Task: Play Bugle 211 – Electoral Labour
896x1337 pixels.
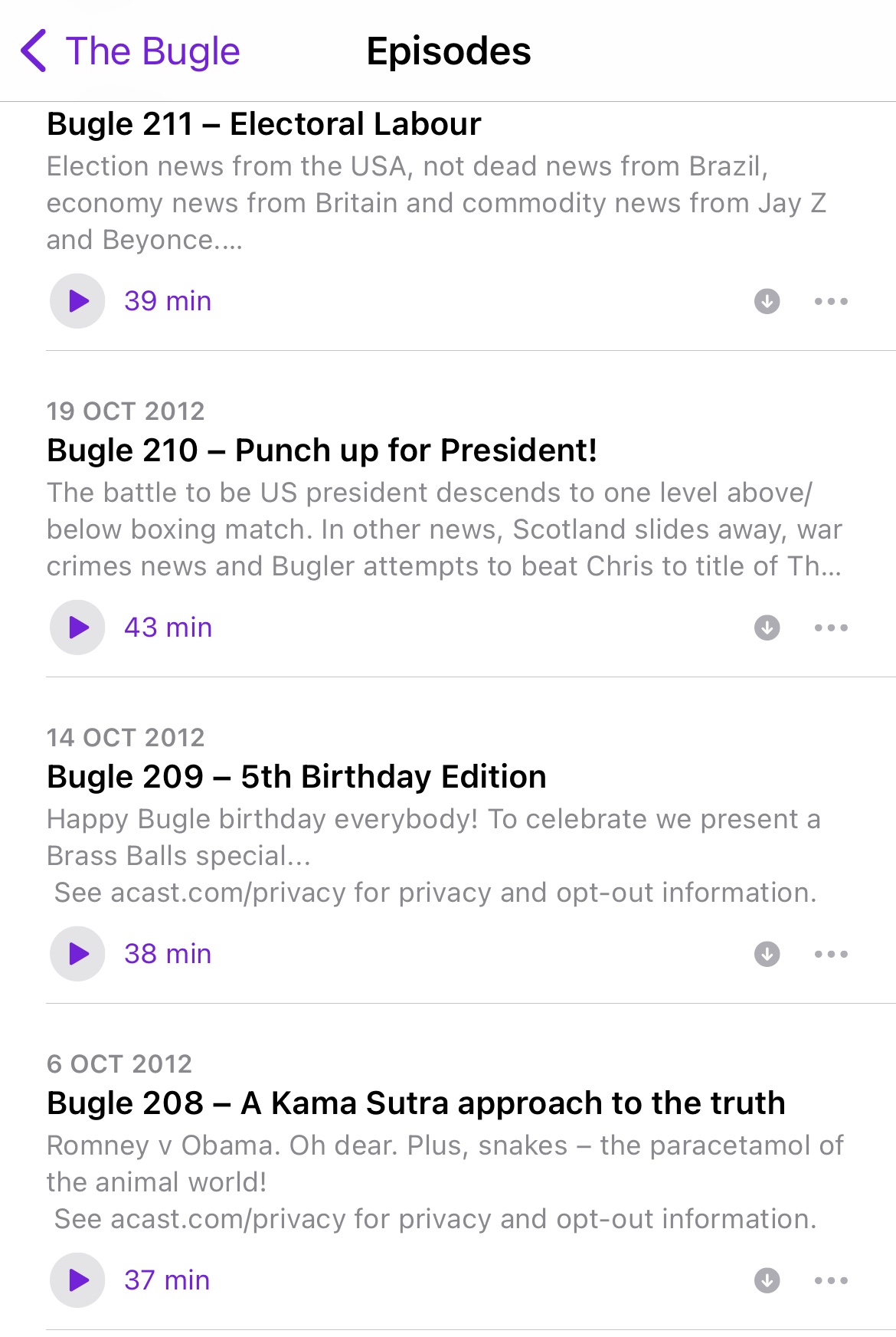Action: (x=77, y=300)
